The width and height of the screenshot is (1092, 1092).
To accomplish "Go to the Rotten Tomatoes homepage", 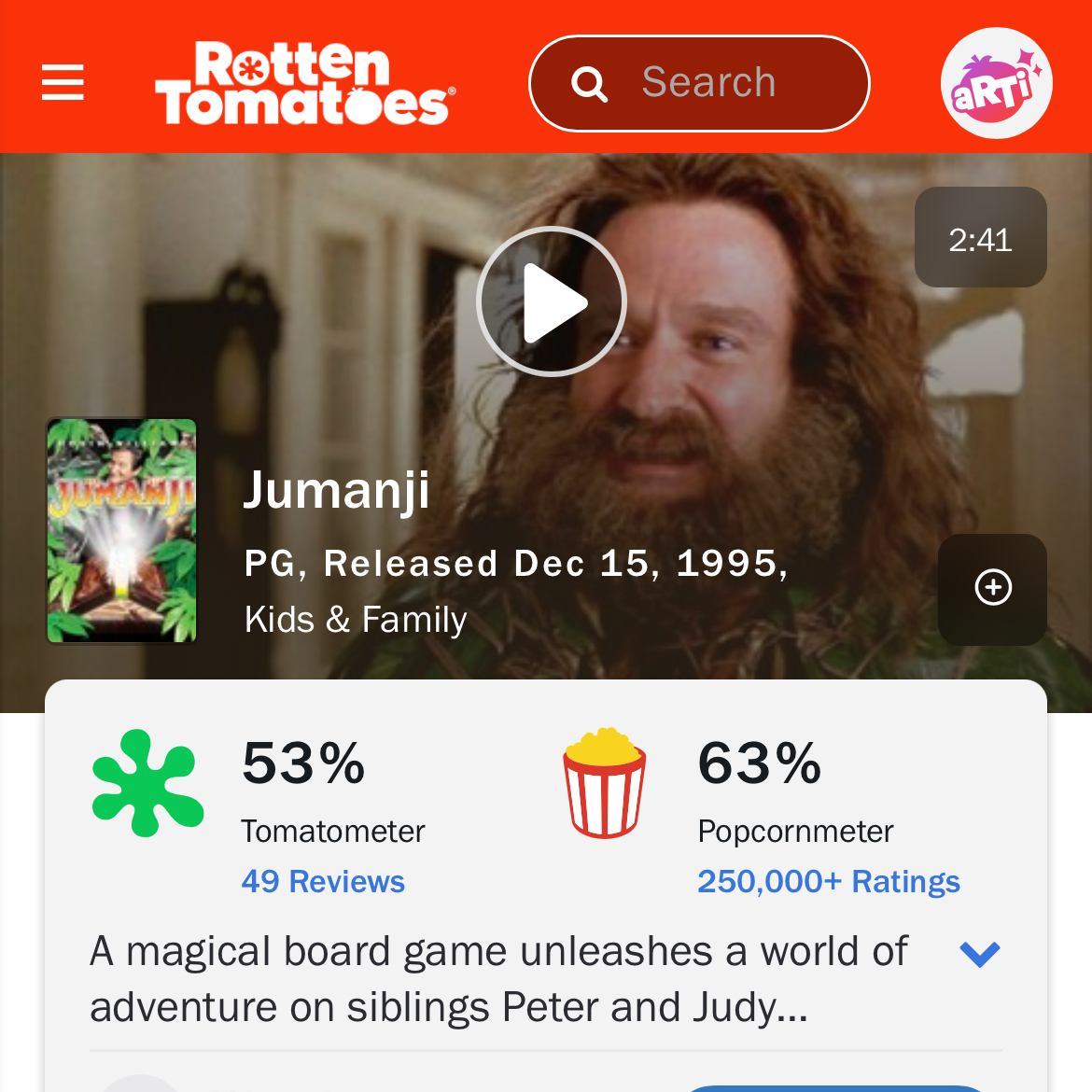I will [304, 83].
